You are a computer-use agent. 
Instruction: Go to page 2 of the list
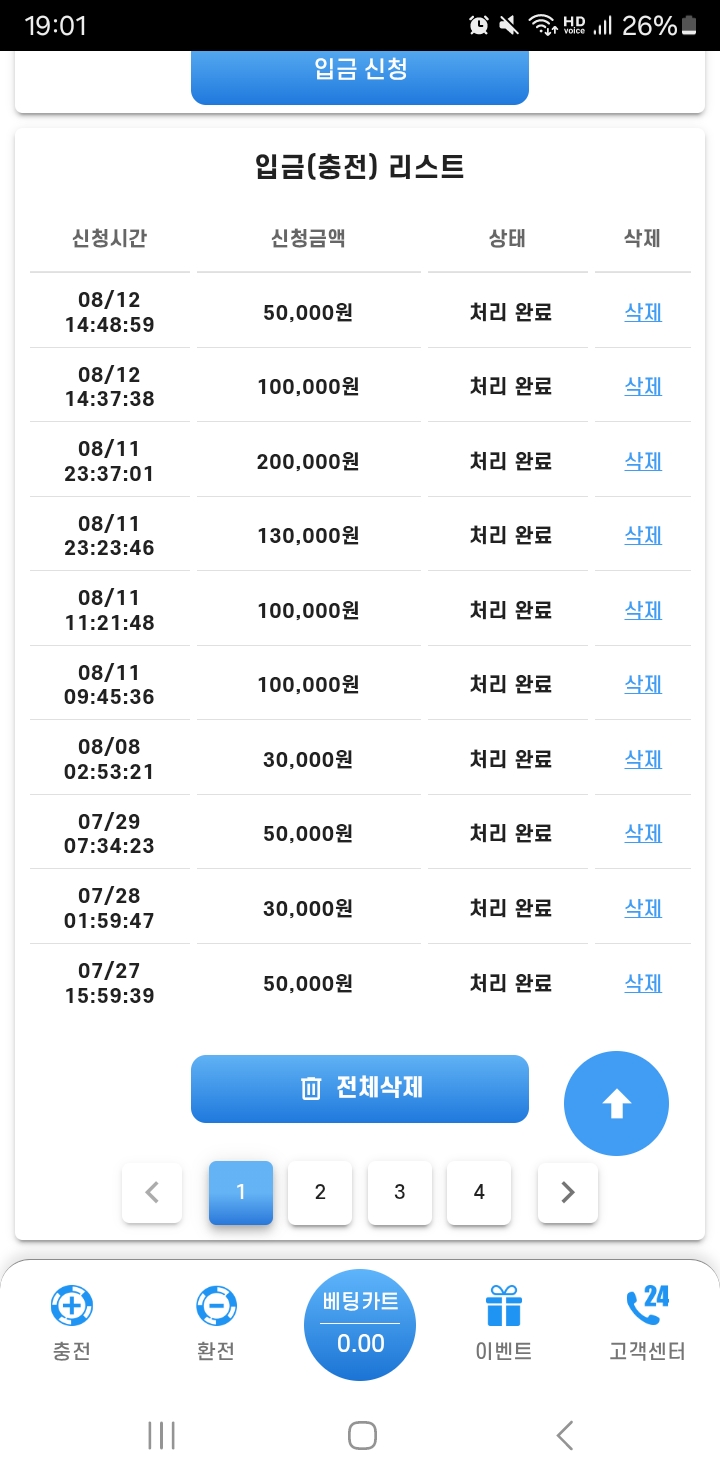(x=320, y=1192)
